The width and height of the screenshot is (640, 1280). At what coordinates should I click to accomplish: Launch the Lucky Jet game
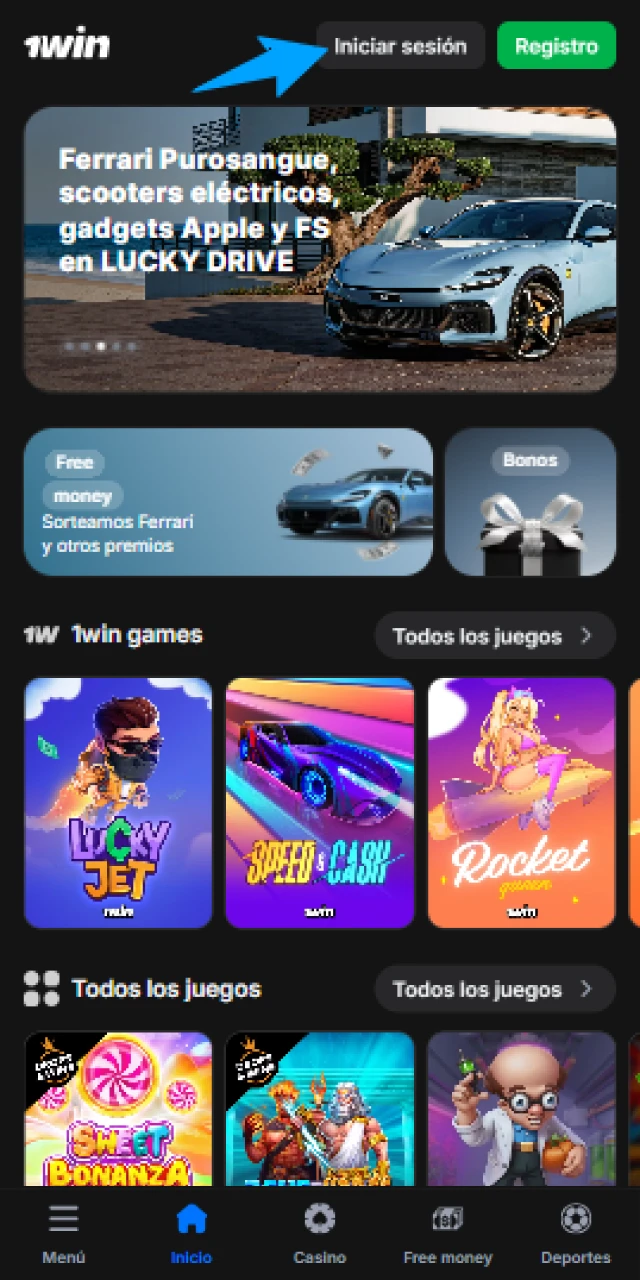(x=118, y=802)
